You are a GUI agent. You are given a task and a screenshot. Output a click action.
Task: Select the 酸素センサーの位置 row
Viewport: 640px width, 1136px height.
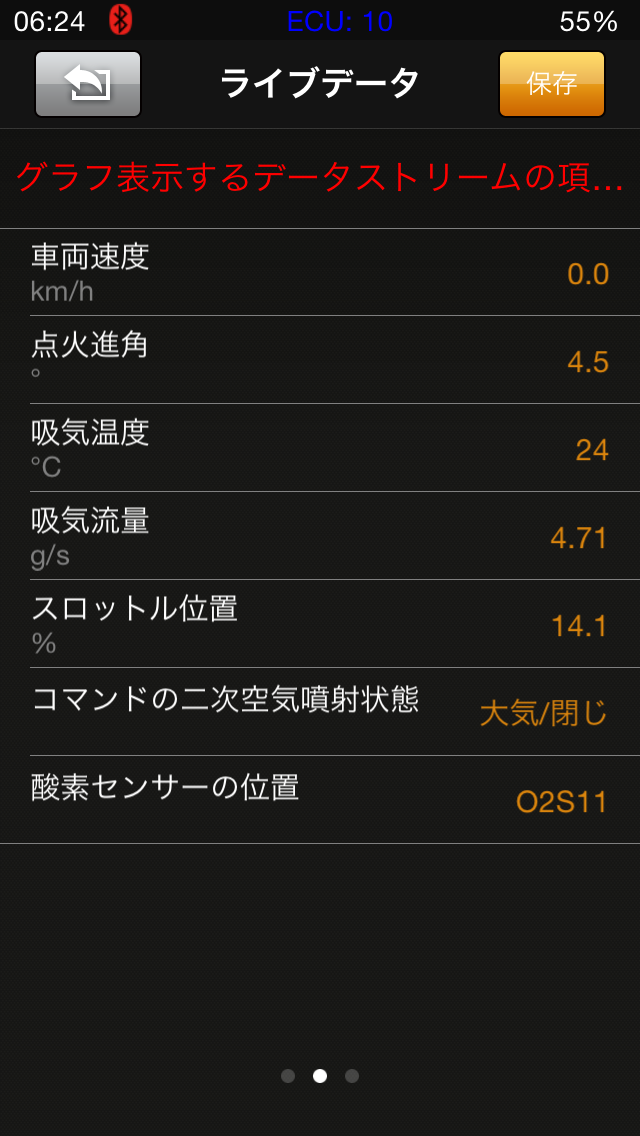tap(320, 799)
